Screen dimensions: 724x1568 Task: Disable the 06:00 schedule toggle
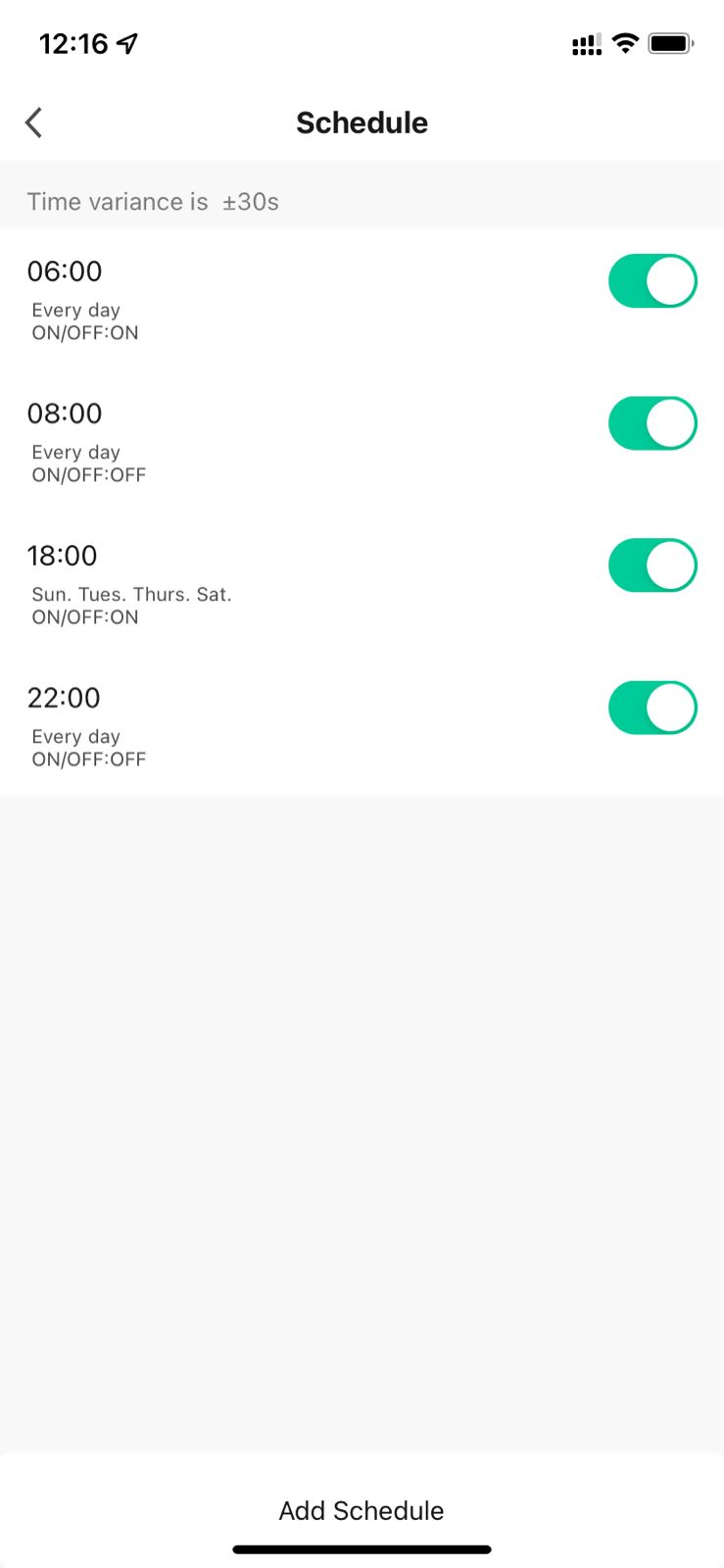pyautogui.click(x=652, y=281)
